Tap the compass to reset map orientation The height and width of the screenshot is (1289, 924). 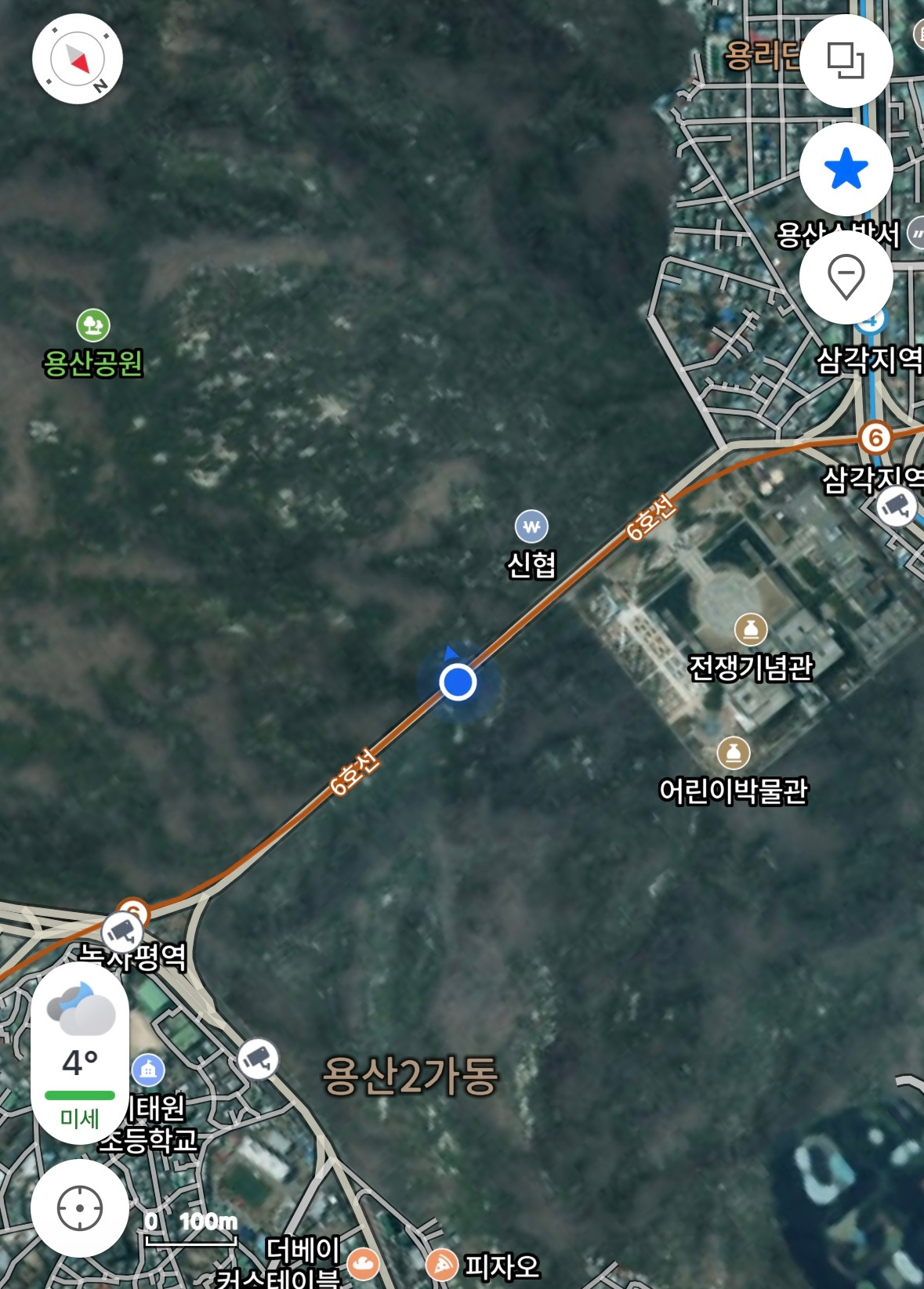[x=78, y=60]
